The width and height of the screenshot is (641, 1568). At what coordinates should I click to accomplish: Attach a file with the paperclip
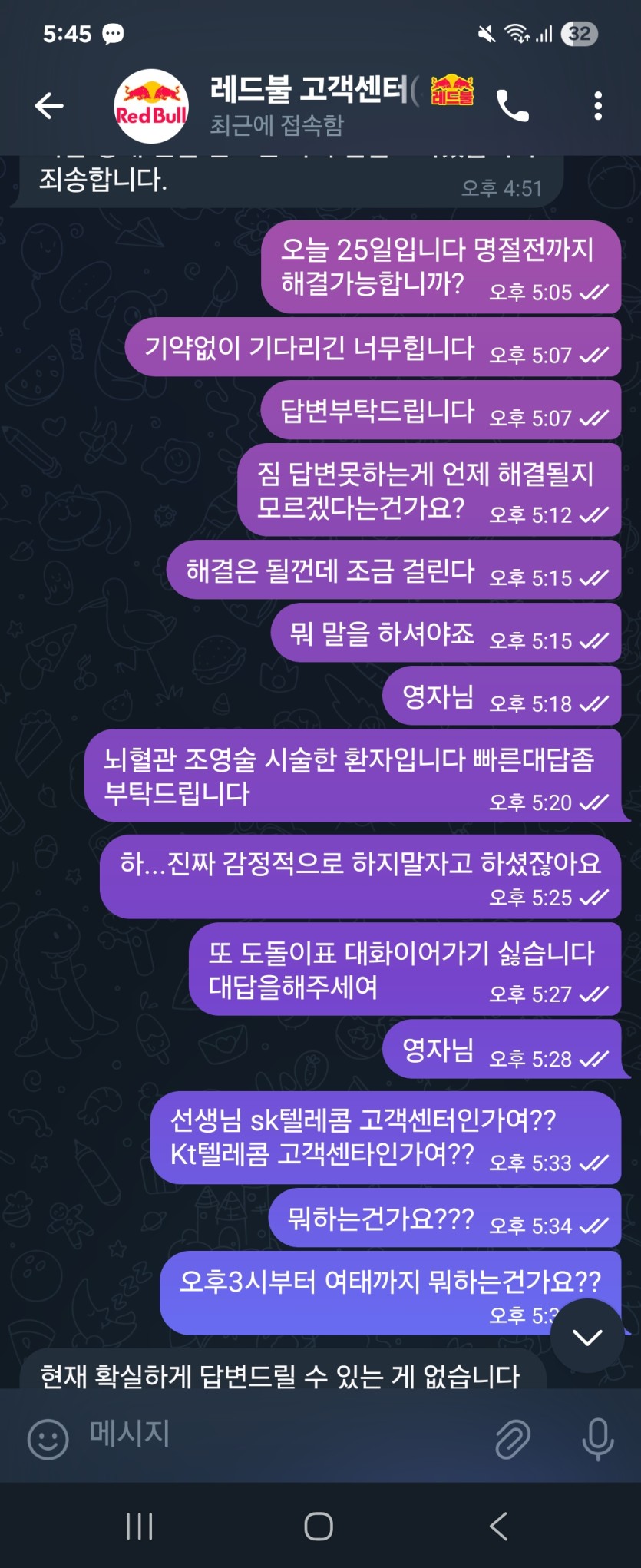click(513, 1439)
